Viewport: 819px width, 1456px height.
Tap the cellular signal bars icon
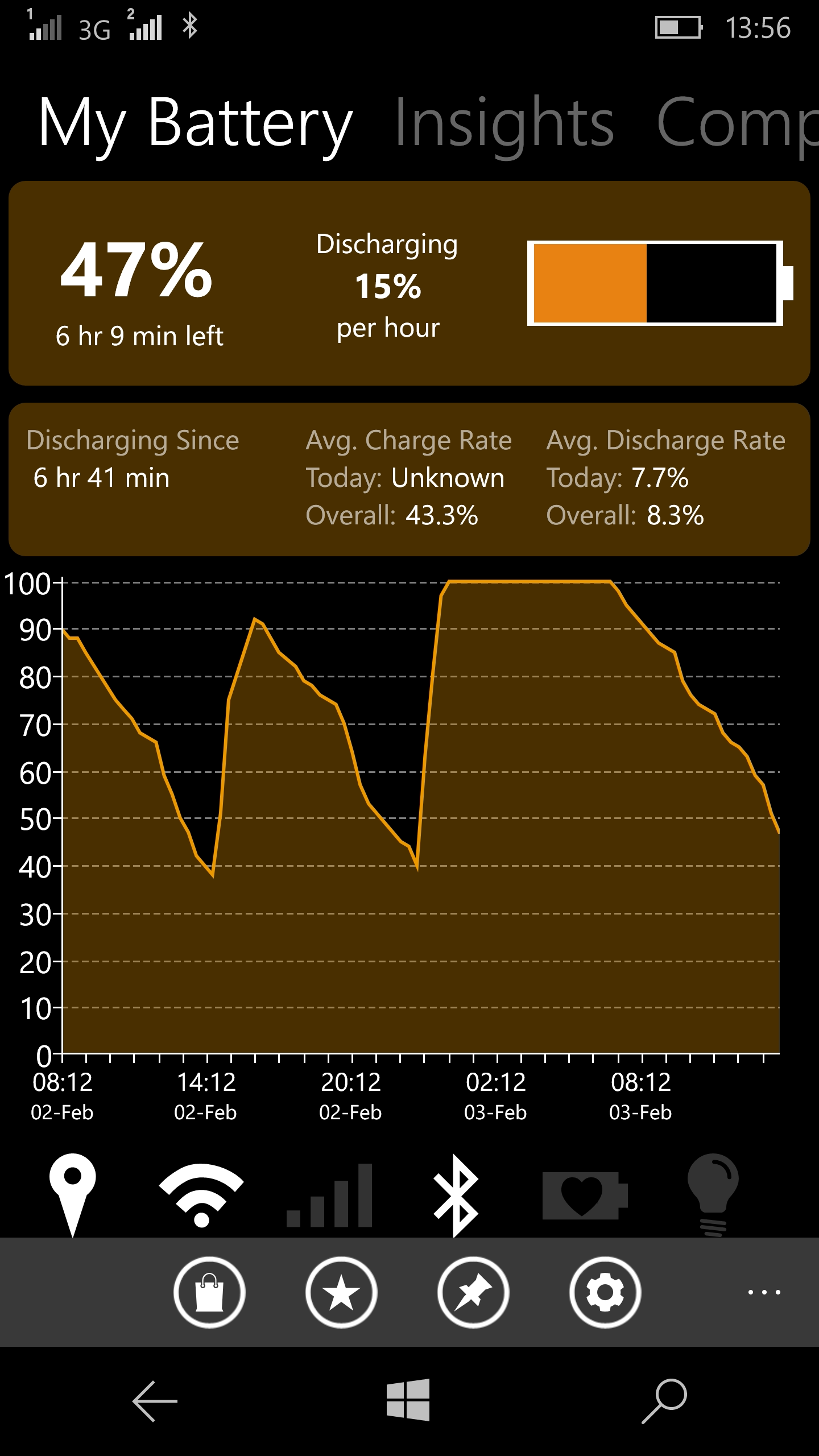pyautogui.click(x=329, y=1194)
